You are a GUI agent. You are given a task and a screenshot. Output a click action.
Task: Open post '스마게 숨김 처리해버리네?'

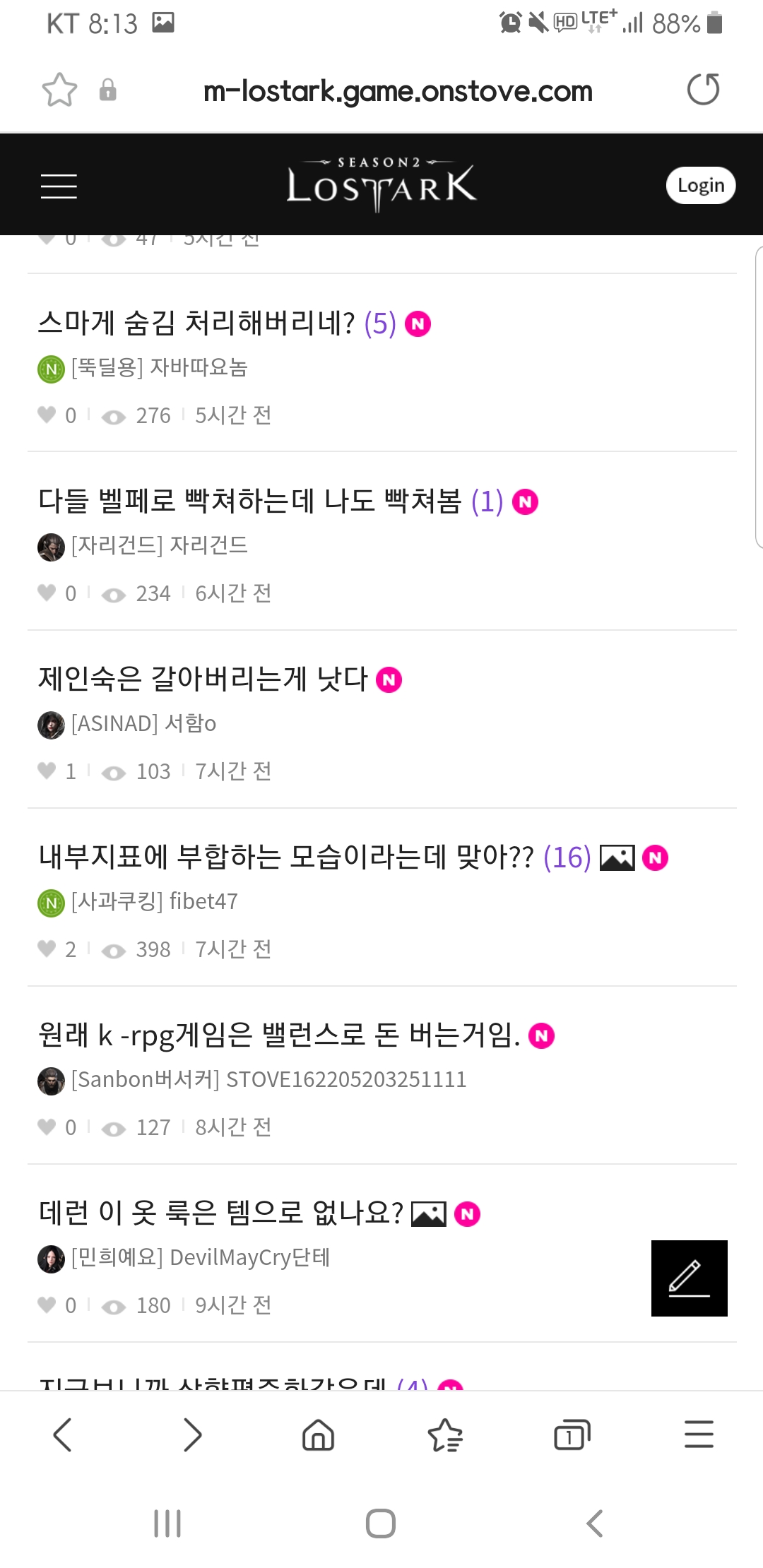[196, 323]
